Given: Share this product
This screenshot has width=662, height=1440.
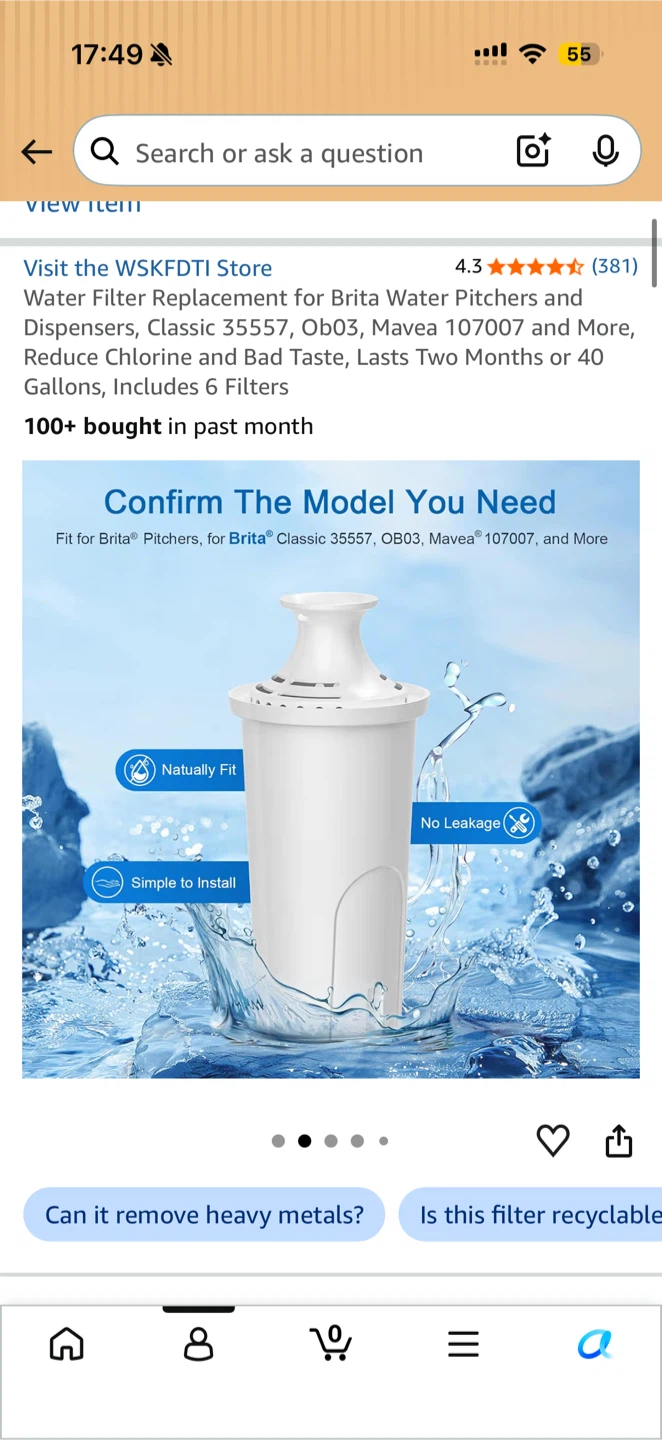Looking at the screenshot, I should click(619, 1140).
